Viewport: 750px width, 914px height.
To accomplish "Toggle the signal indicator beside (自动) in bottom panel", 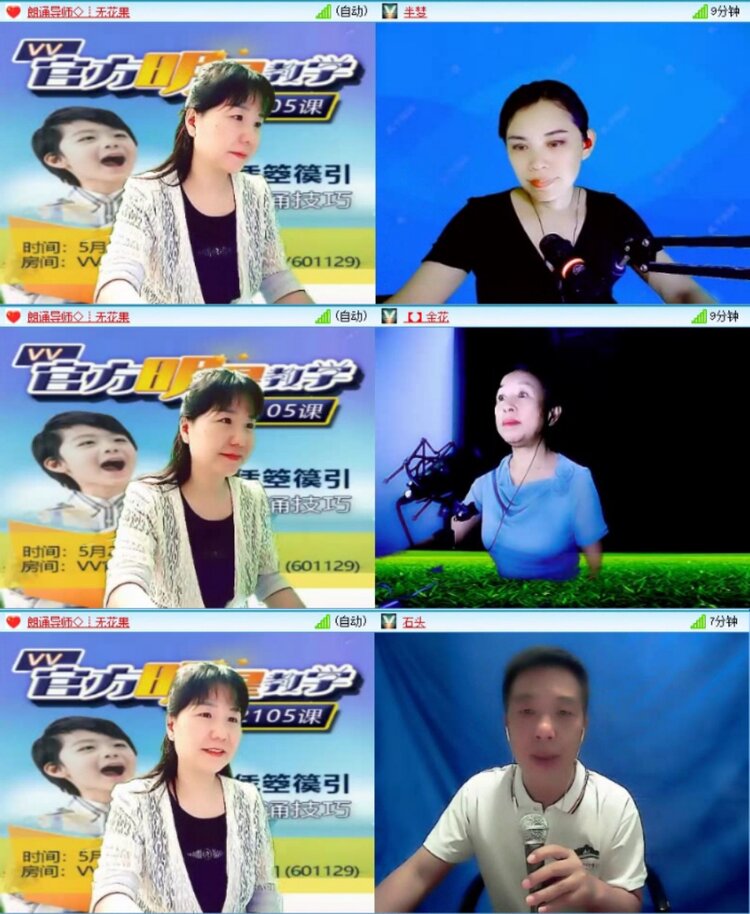I will pos(322,621).
